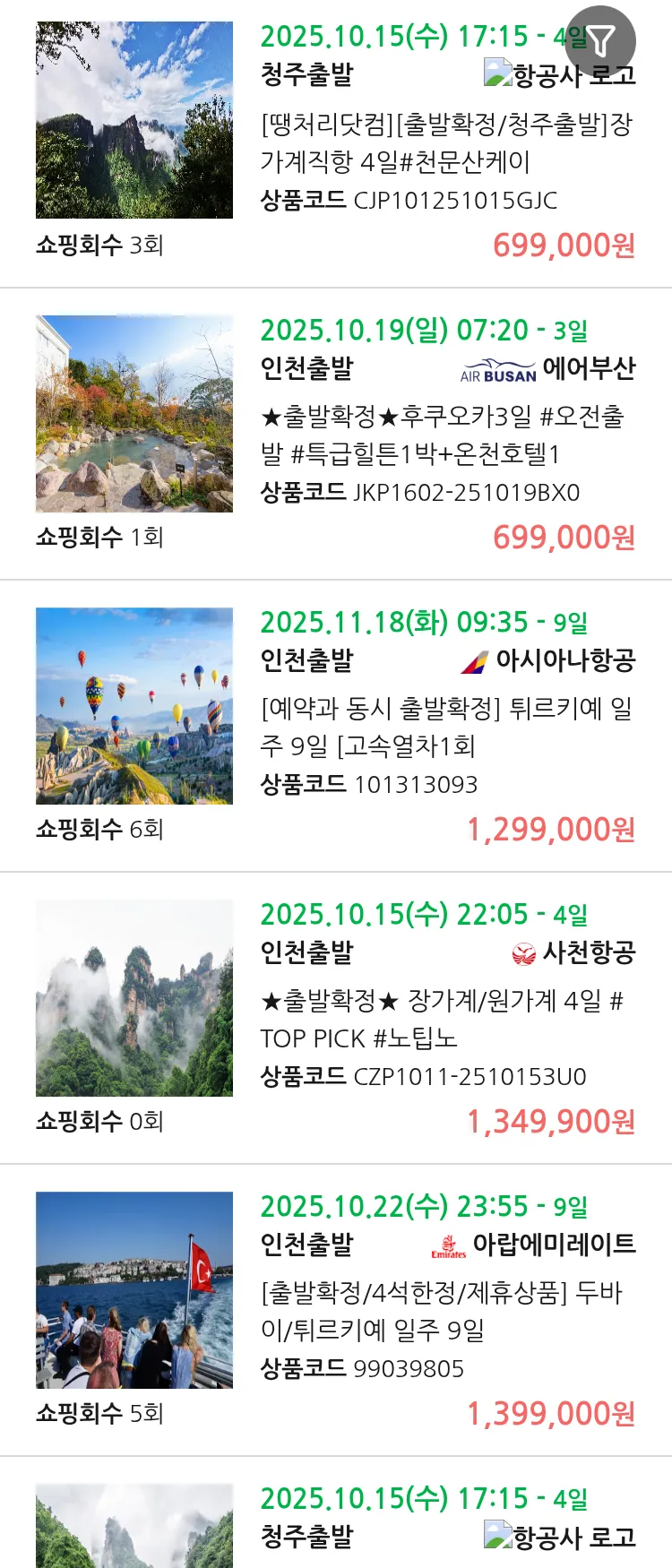Open the Sichuan Airlines Zhangjiajie/Yuanjiajie package
The height and width of the screenshot is (1568, 672).
[445, 1019]
